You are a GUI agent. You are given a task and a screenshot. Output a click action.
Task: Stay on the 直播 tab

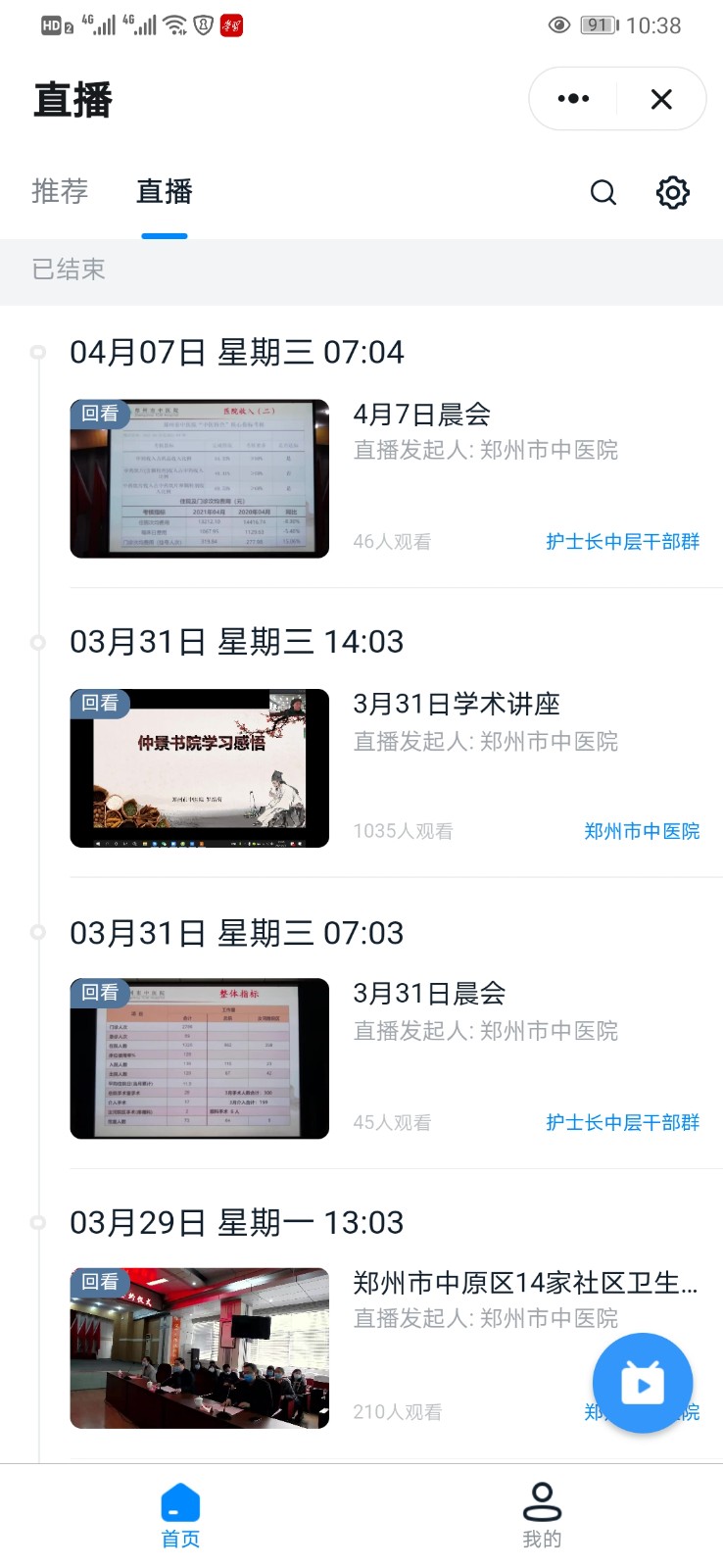click(x=164, y=192)
